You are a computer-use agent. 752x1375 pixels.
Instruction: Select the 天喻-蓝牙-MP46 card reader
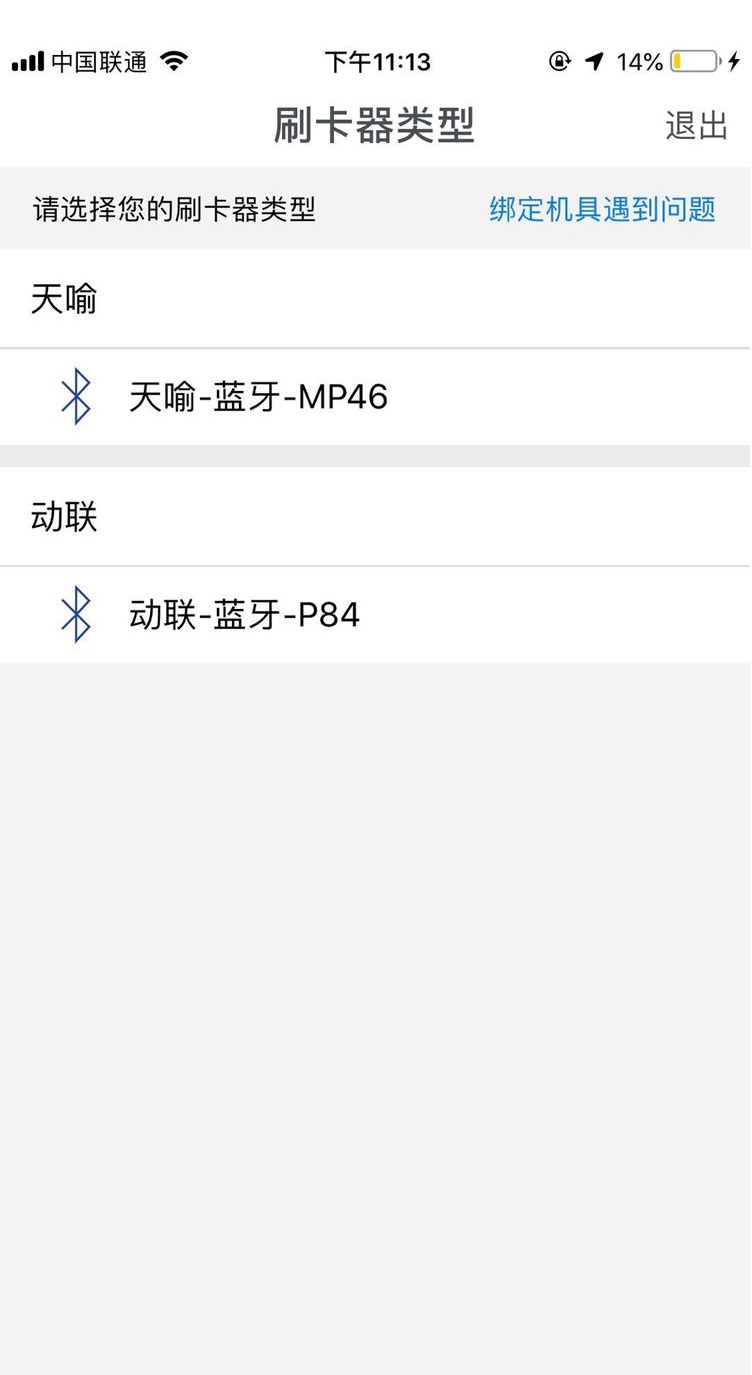tap(260, 396)
